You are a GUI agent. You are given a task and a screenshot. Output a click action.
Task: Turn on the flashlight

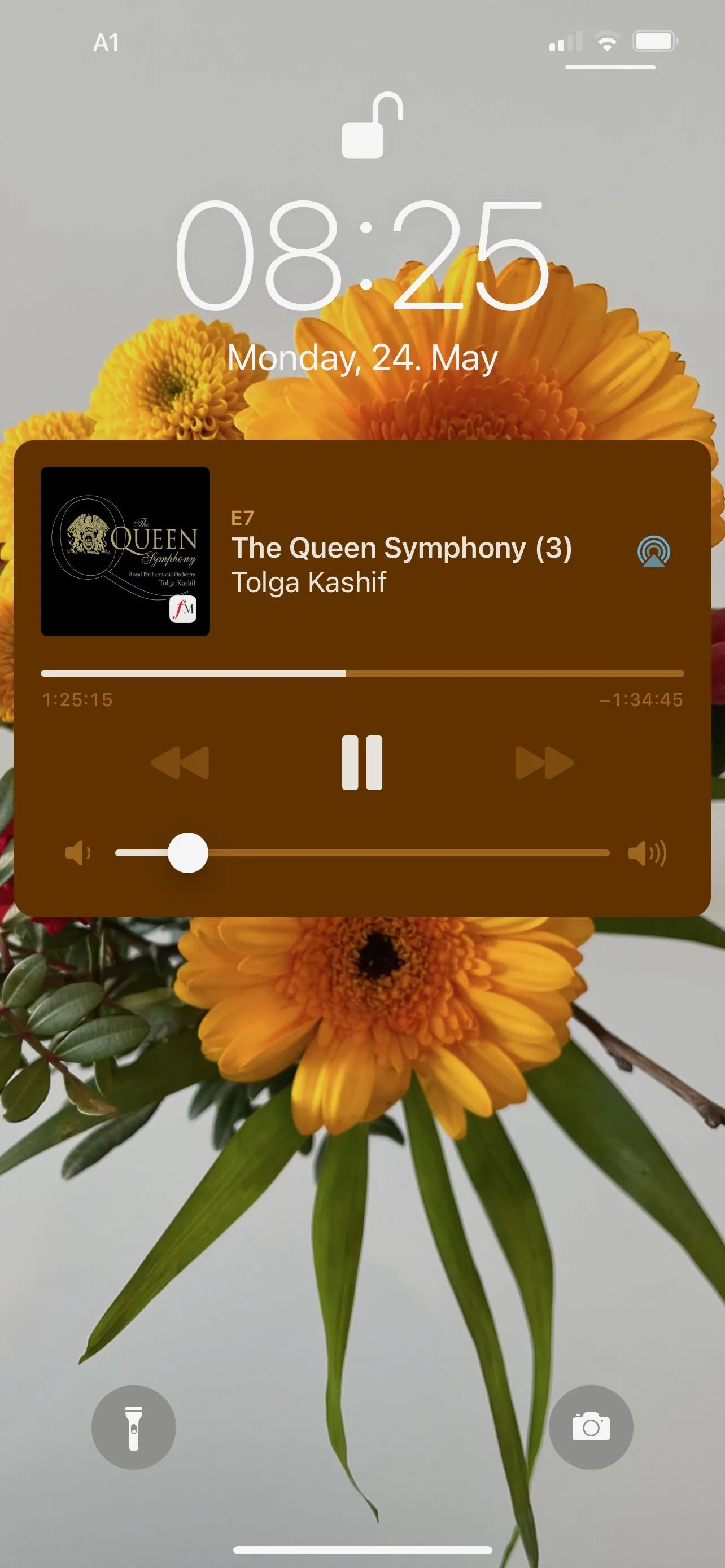(x=134, y=1428)
